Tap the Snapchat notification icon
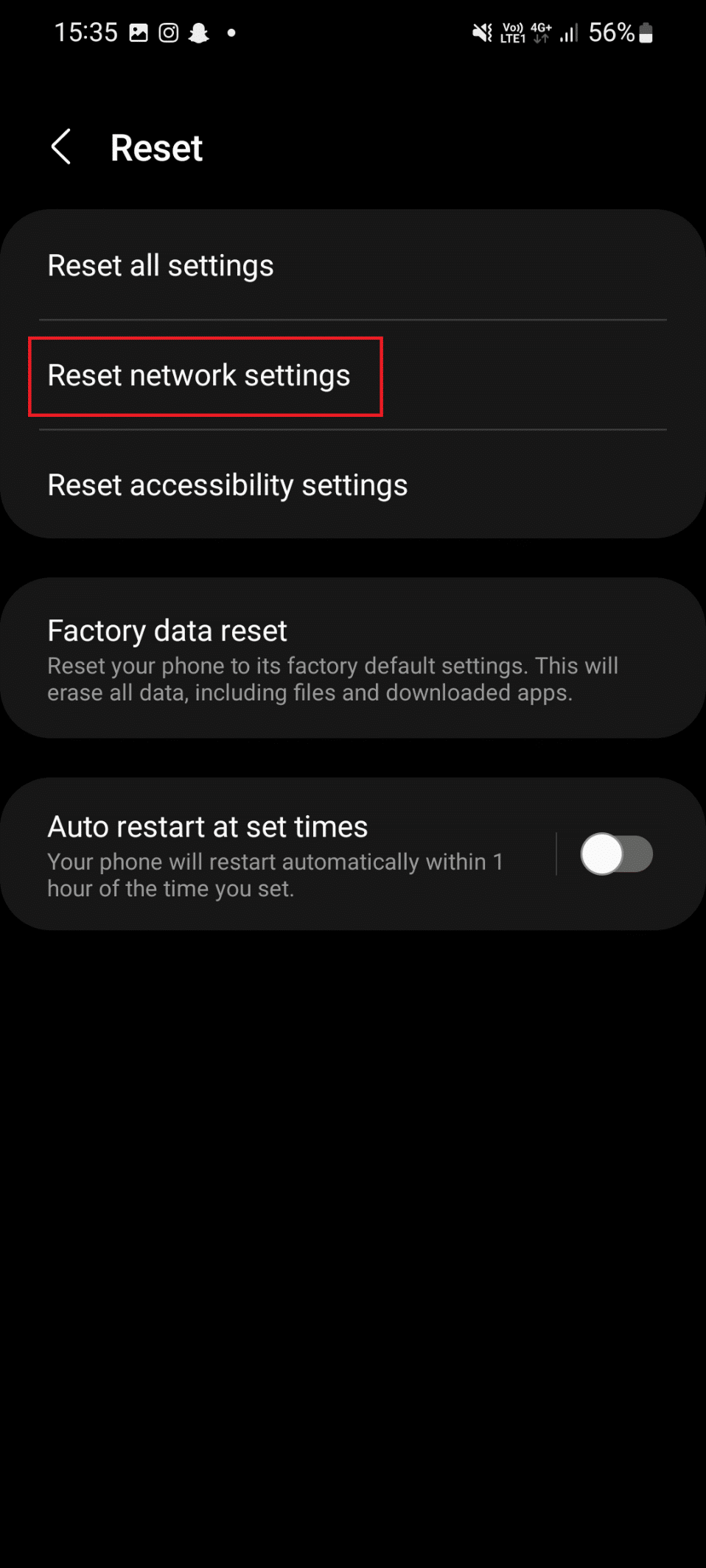Viewport: 706px width, 1568px height. click(x=200, y=32)
